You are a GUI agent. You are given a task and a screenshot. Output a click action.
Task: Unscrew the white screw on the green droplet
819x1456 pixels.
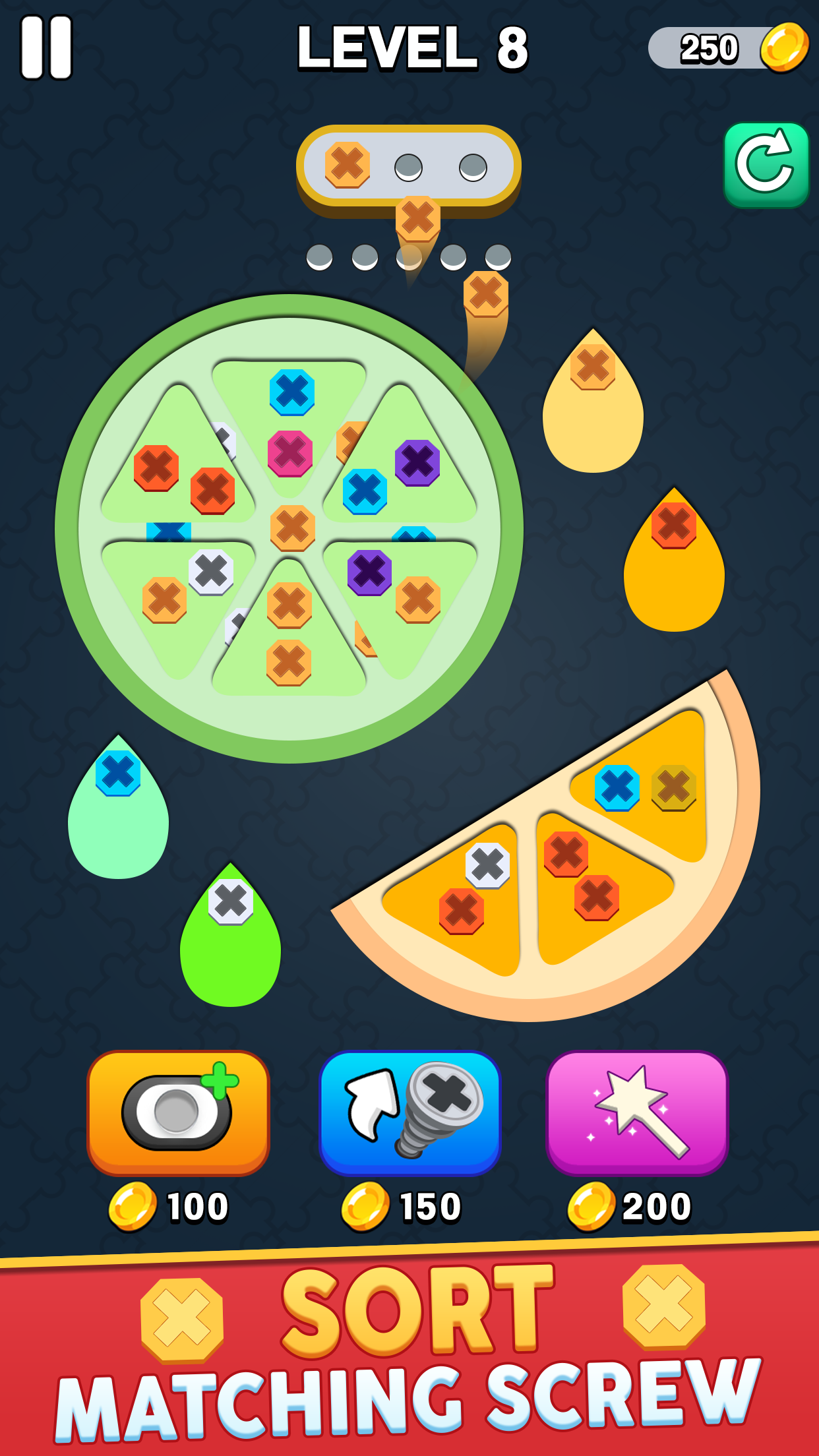point(231,901)
